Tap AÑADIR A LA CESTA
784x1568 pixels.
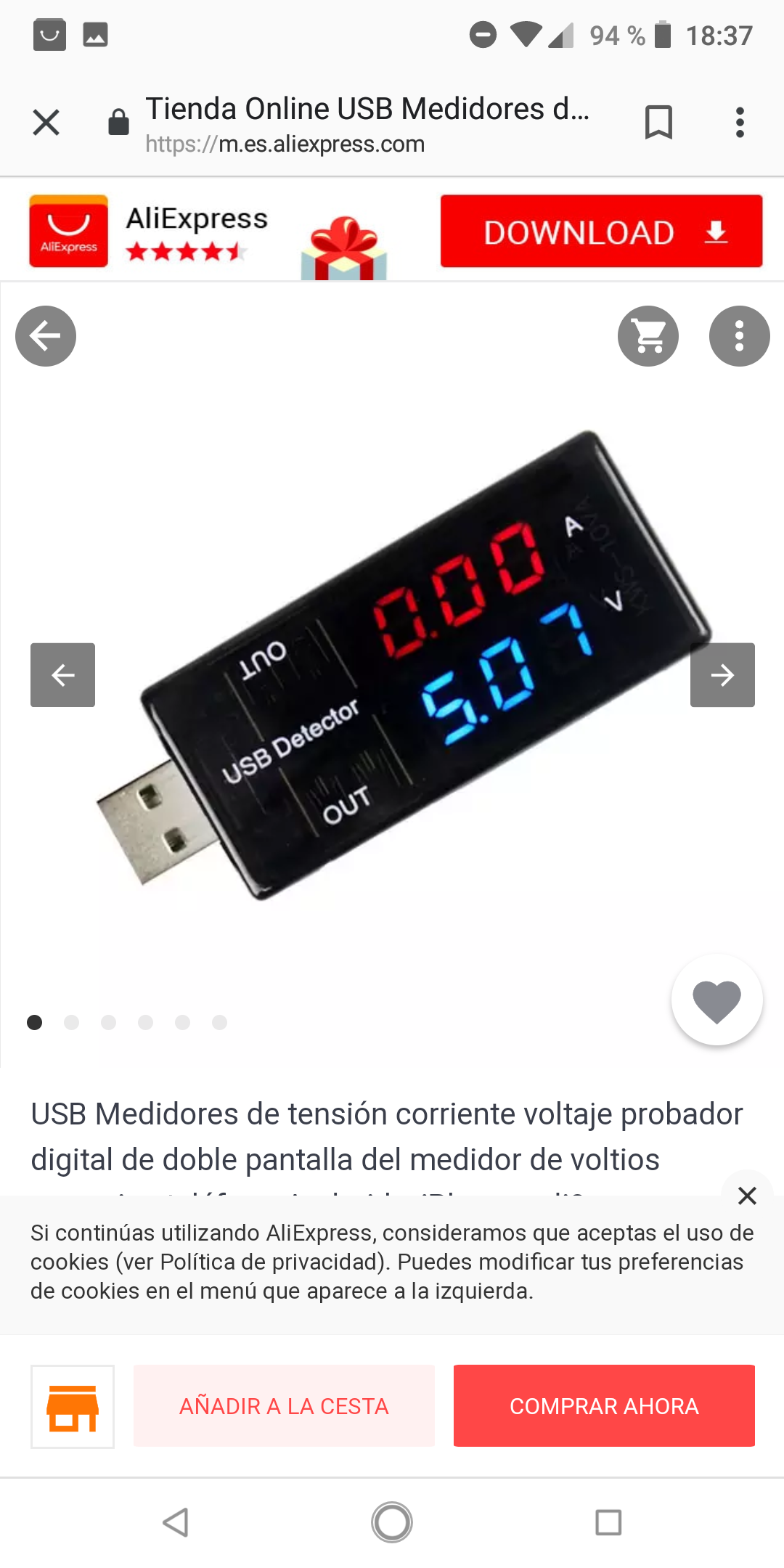click(284, 1406)
